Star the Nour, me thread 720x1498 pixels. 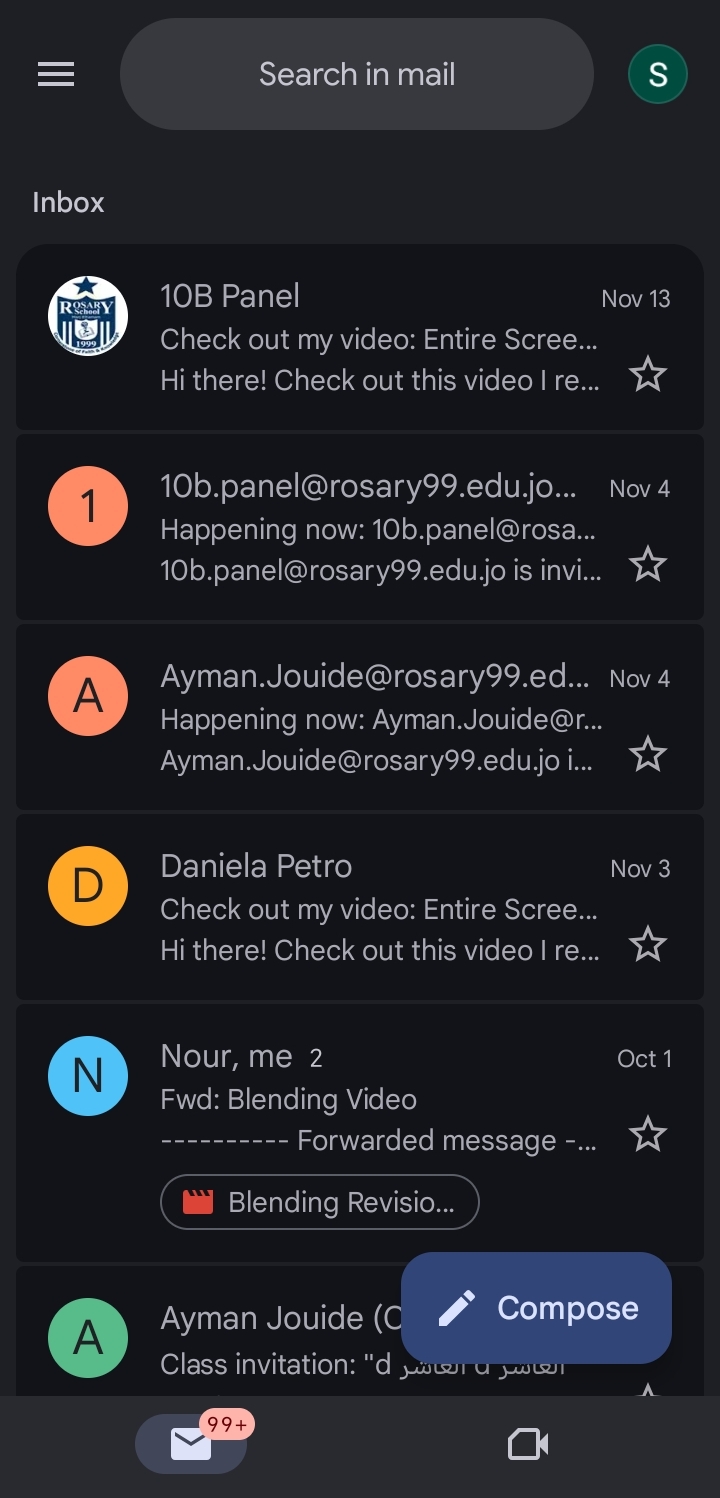[x=648, y=1136]
